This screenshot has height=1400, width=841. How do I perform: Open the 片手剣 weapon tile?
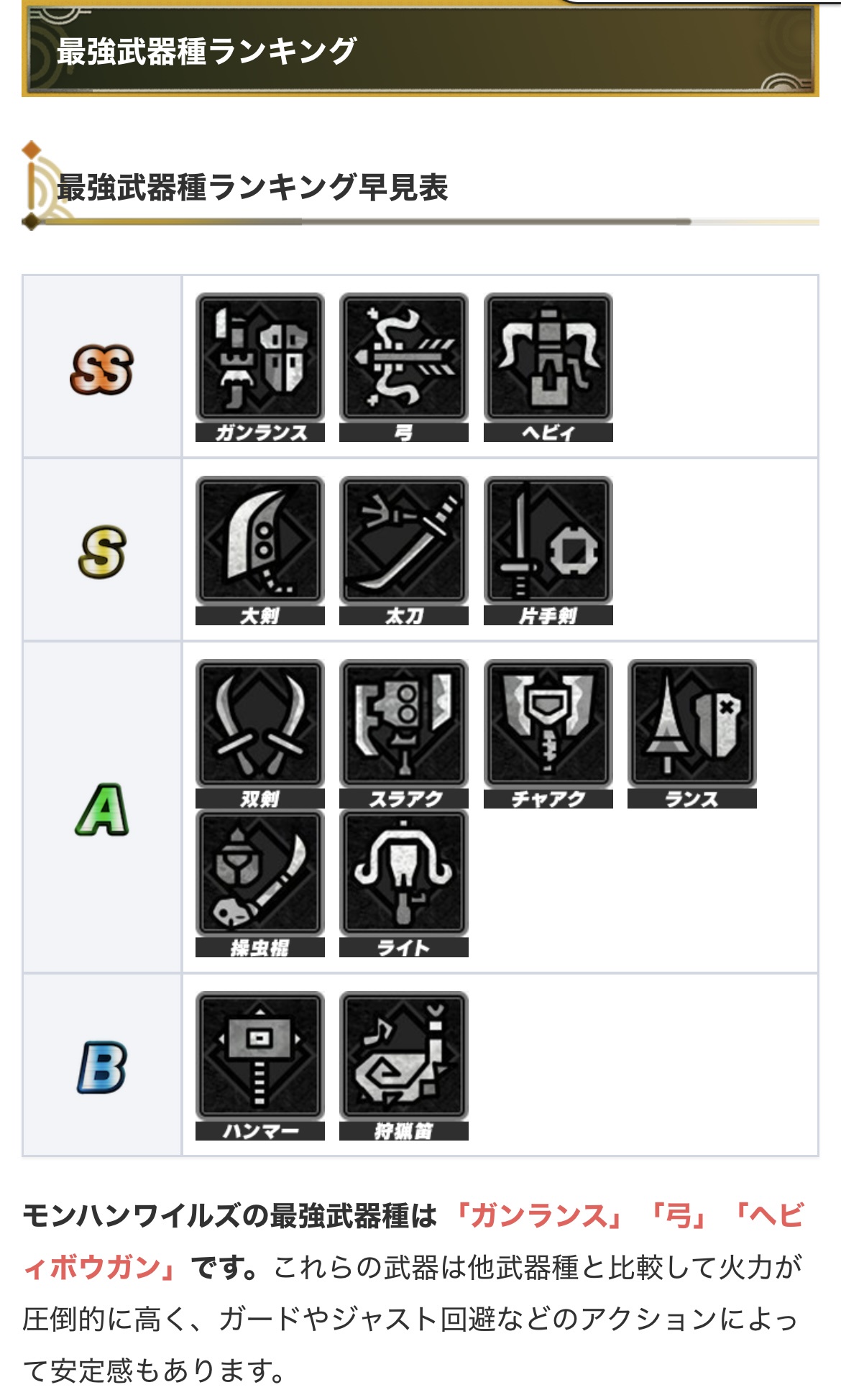tap(548, 551)
